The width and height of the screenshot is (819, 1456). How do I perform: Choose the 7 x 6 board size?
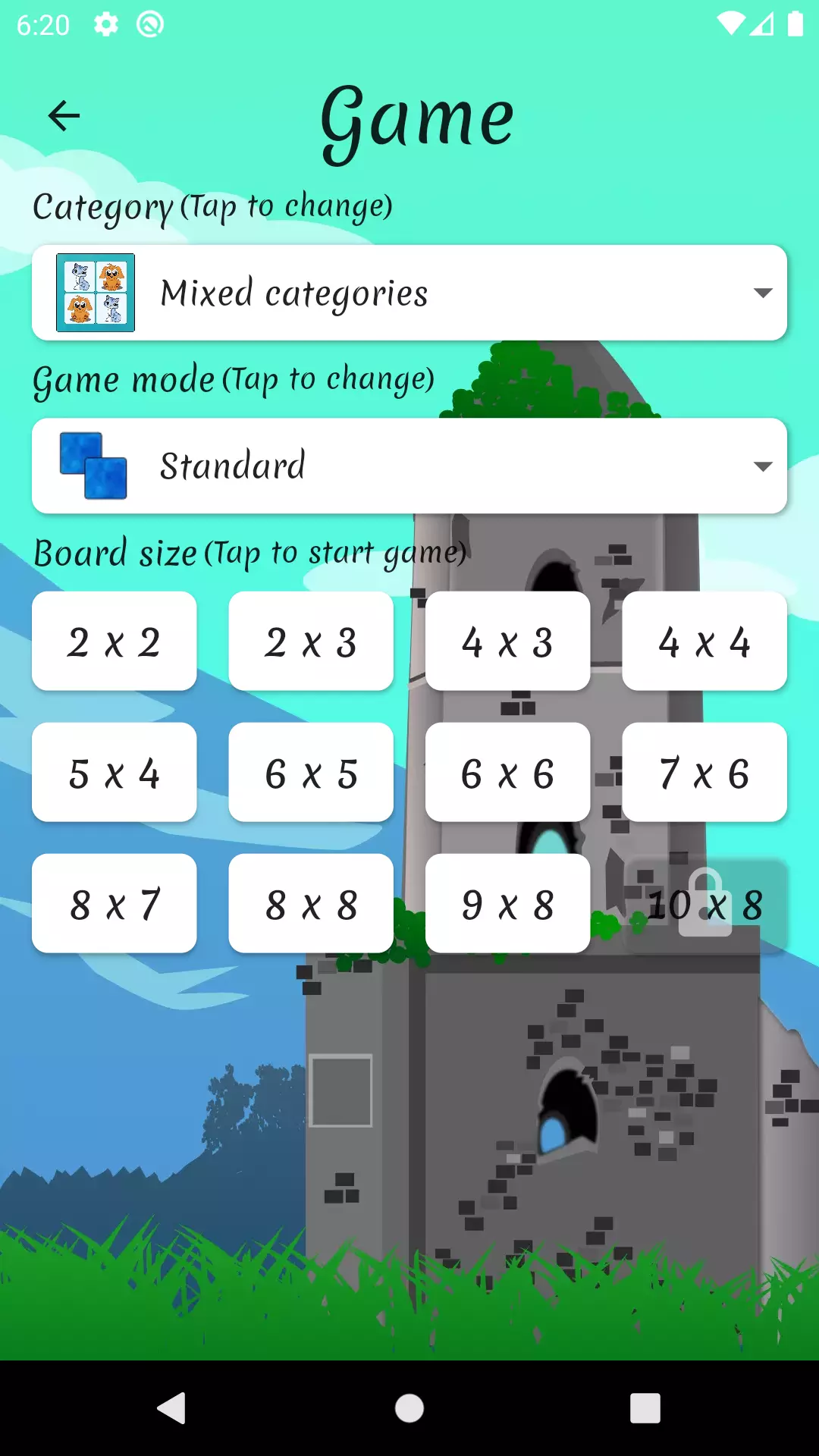tap(704, 773)
